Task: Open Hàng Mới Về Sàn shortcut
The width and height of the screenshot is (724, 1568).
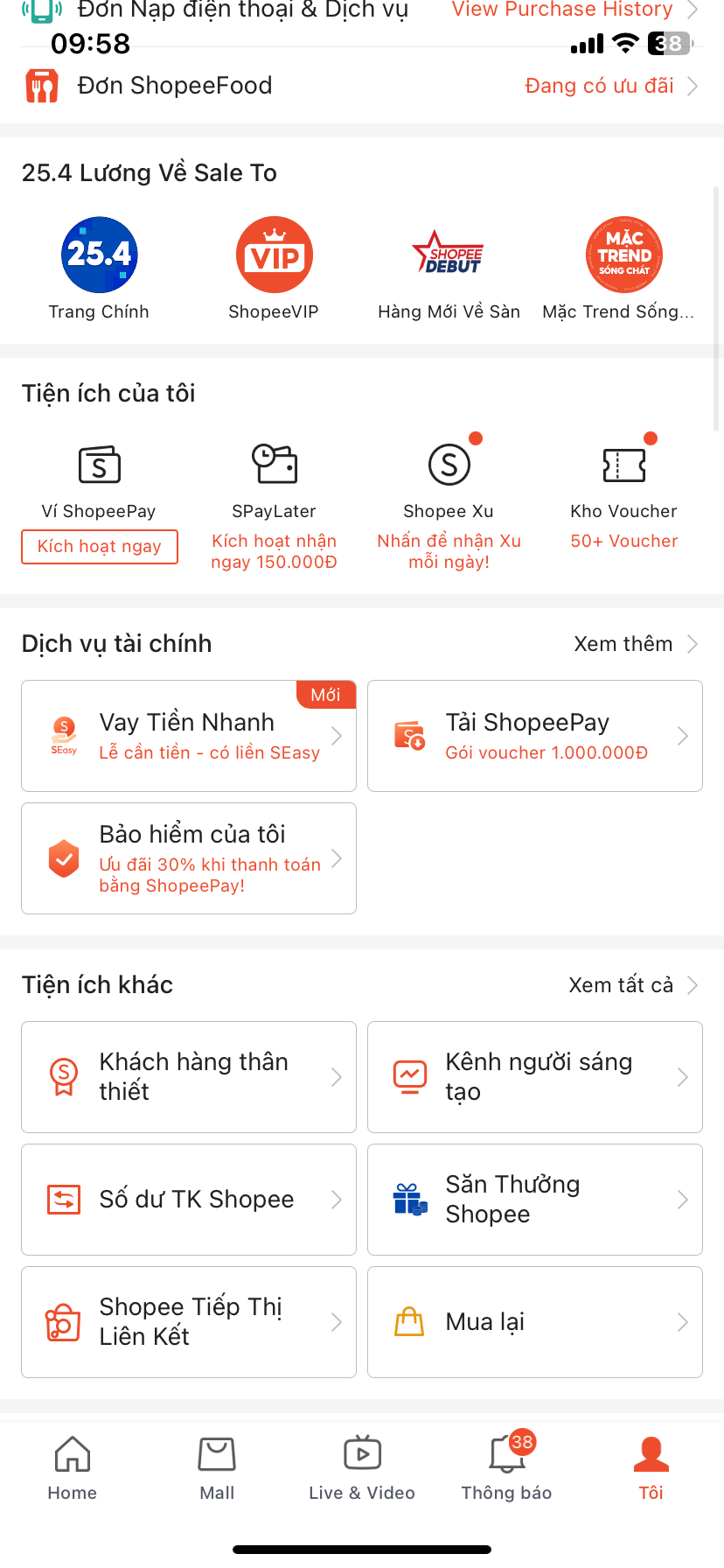Action: (449, 269)
